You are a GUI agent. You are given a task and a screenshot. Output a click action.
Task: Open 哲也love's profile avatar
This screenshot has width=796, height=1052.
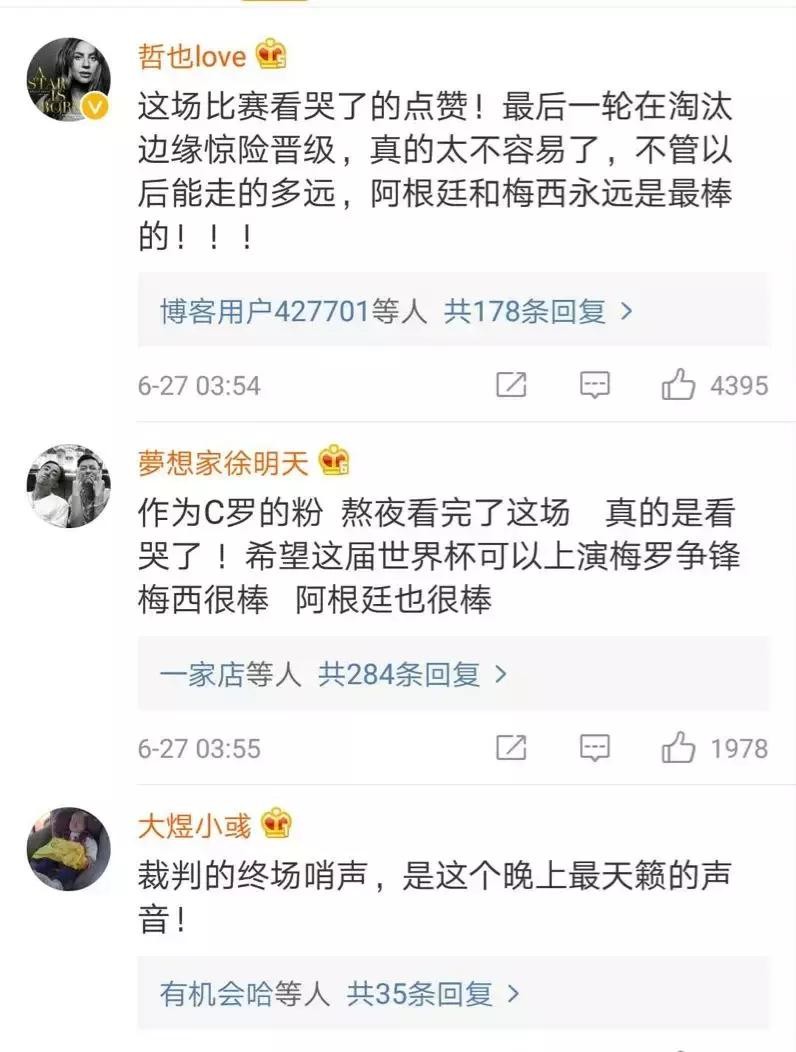(x=68, y=80)
